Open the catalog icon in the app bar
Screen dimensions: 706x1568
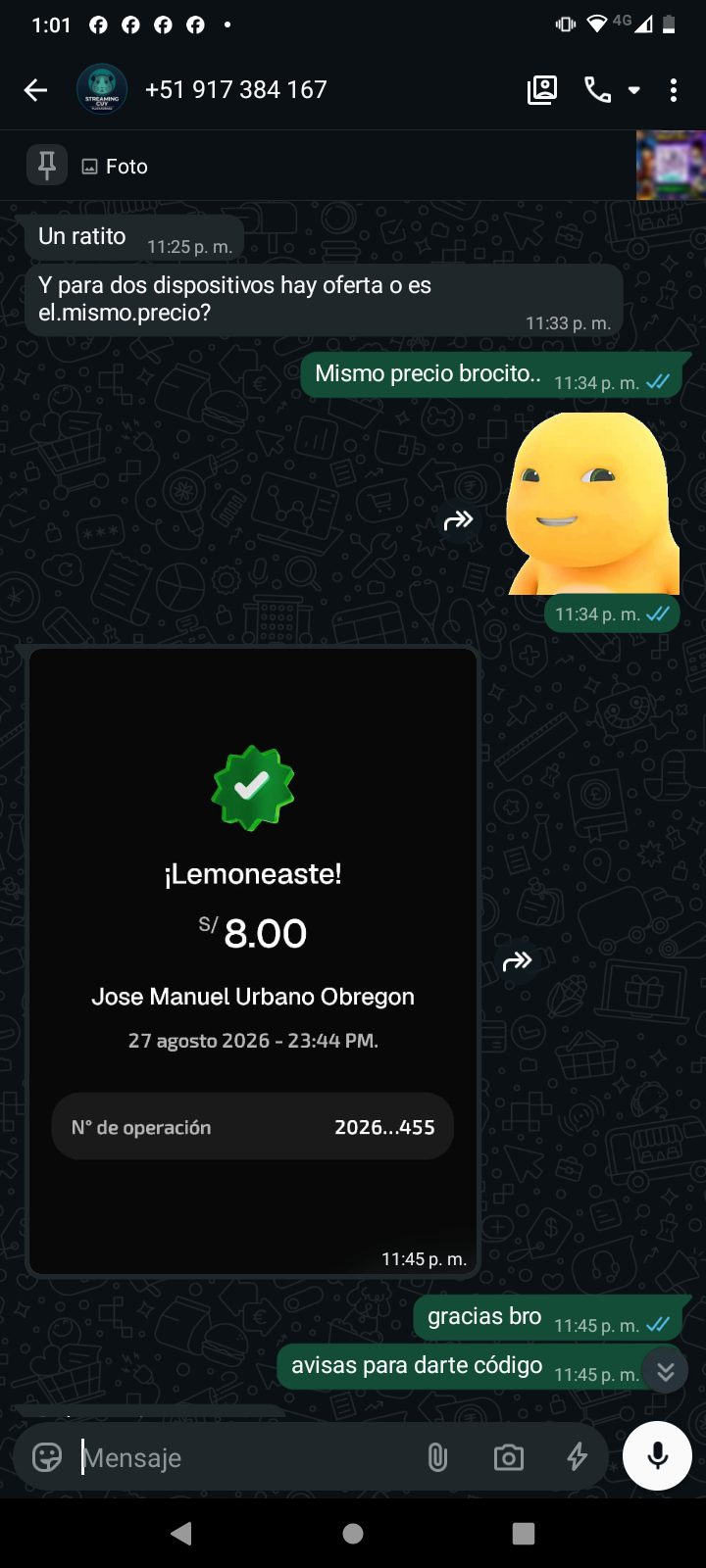click(x=542, y=90)
